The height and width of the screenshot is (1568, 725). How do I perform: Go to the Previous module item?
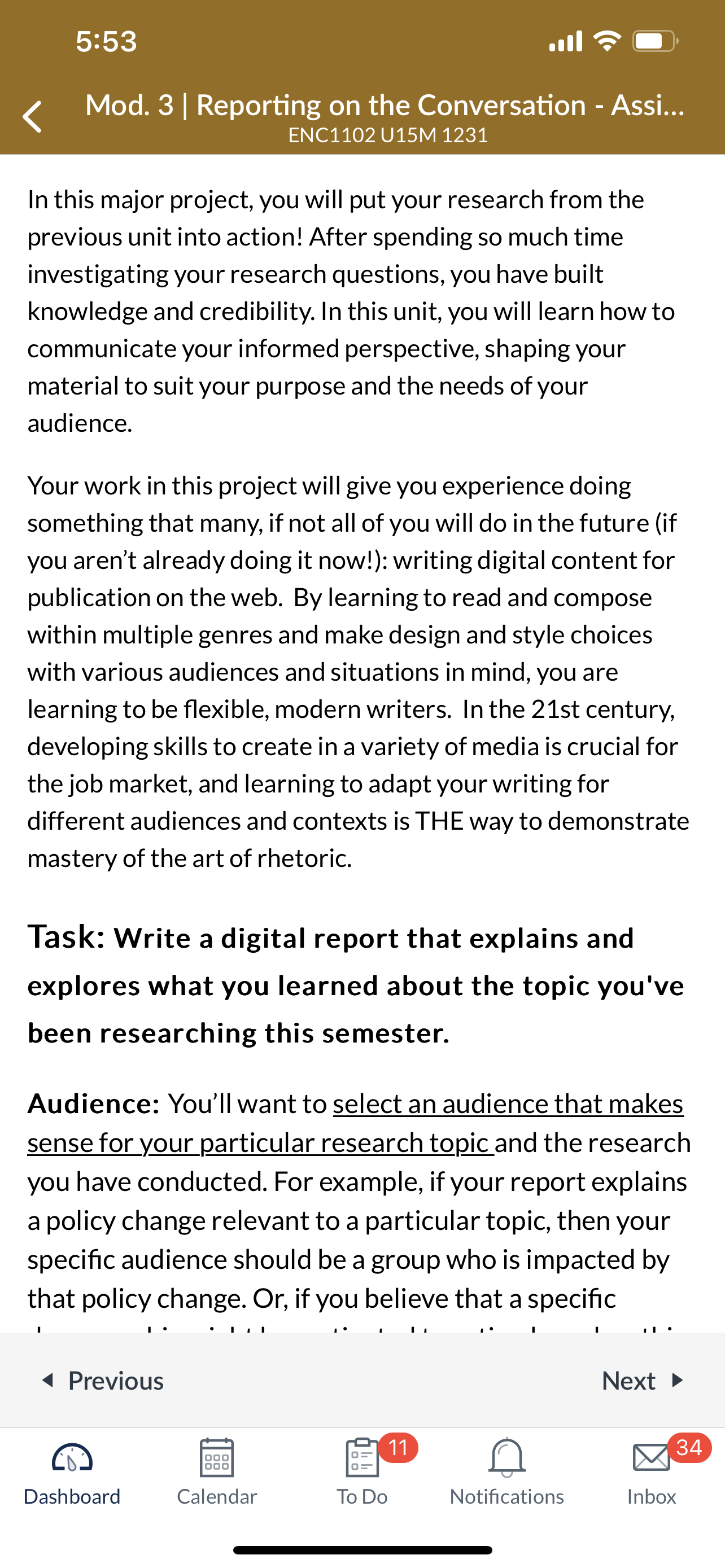[x=102, y=1380]
